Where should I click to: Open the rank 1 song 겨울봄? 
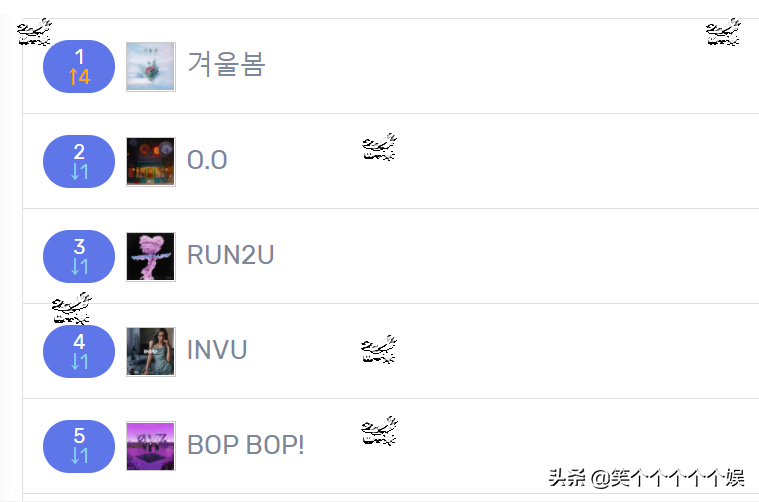pos(226,66)
